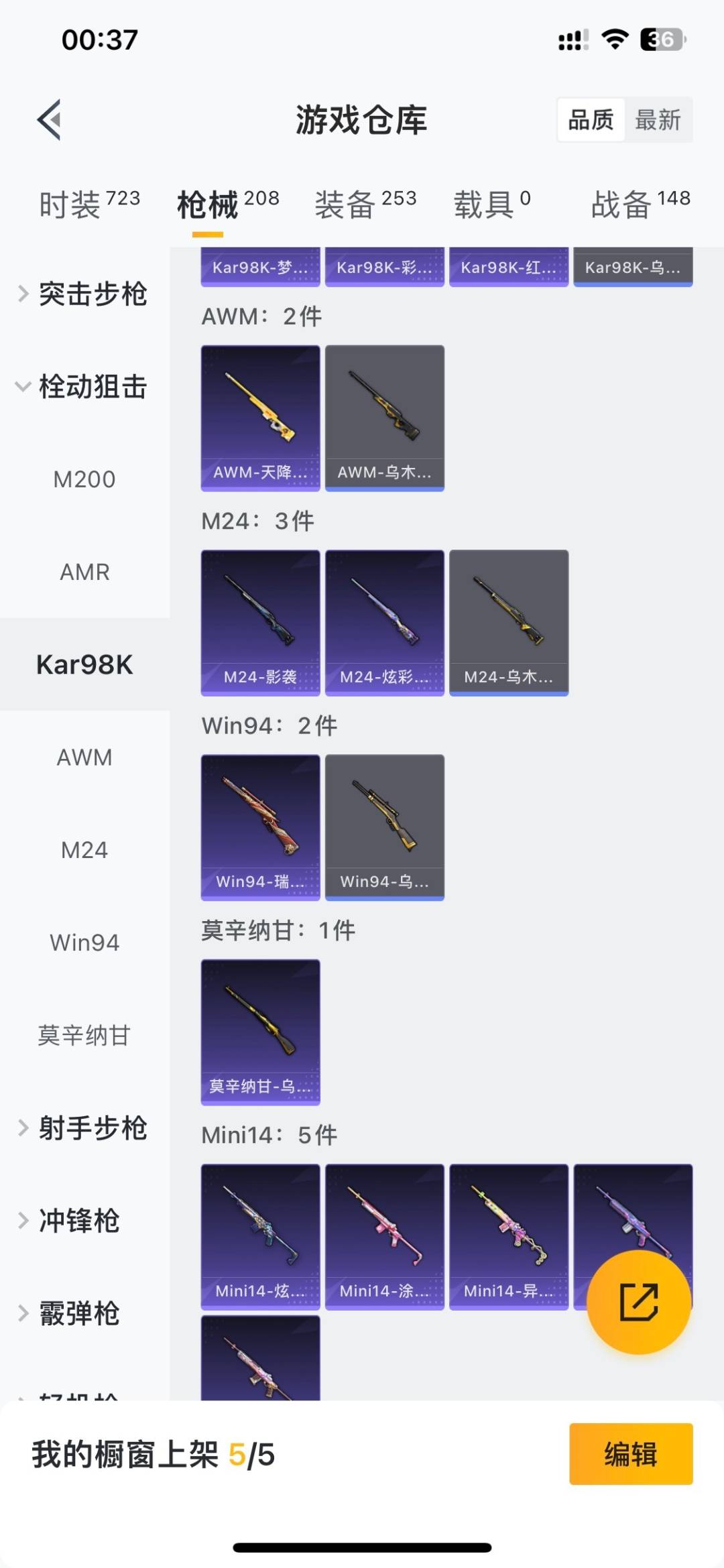Tap the 编辑 button
The image size is (724, 1568).
pos(630,1453)
